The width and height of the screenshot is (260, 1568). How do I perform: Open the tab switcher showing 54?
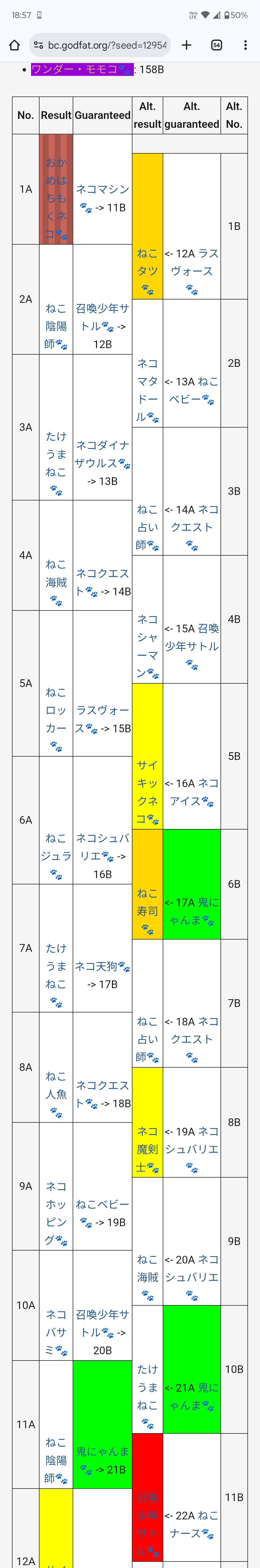point(216,45)
